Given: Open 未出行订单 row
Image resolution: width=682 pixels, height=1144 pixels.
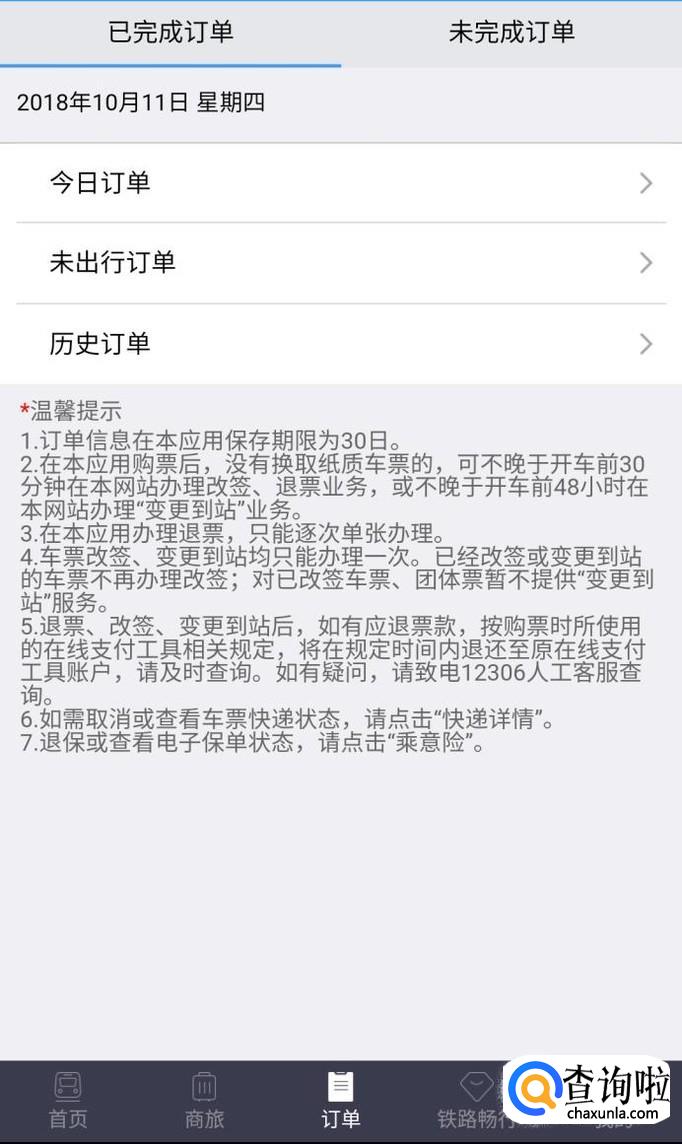Looking at the screenshot, I should click(340, 263).
